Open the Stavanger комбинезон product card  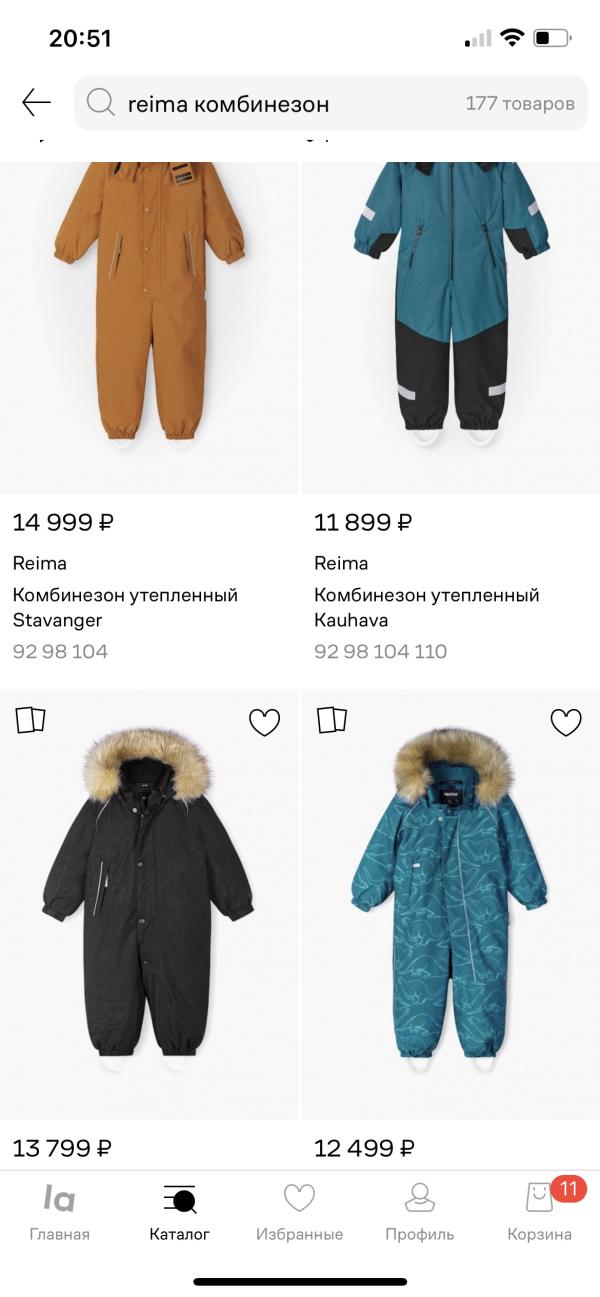pyautogui.click(x=149, y=412)
